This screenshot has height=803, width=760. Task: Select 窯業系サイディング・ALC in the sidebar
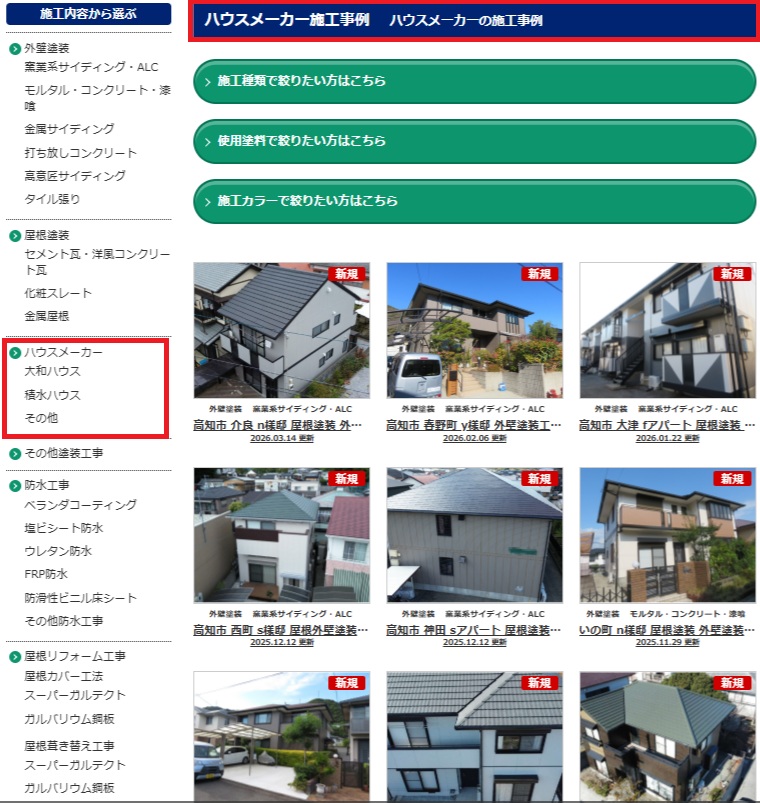coord(91,67)
